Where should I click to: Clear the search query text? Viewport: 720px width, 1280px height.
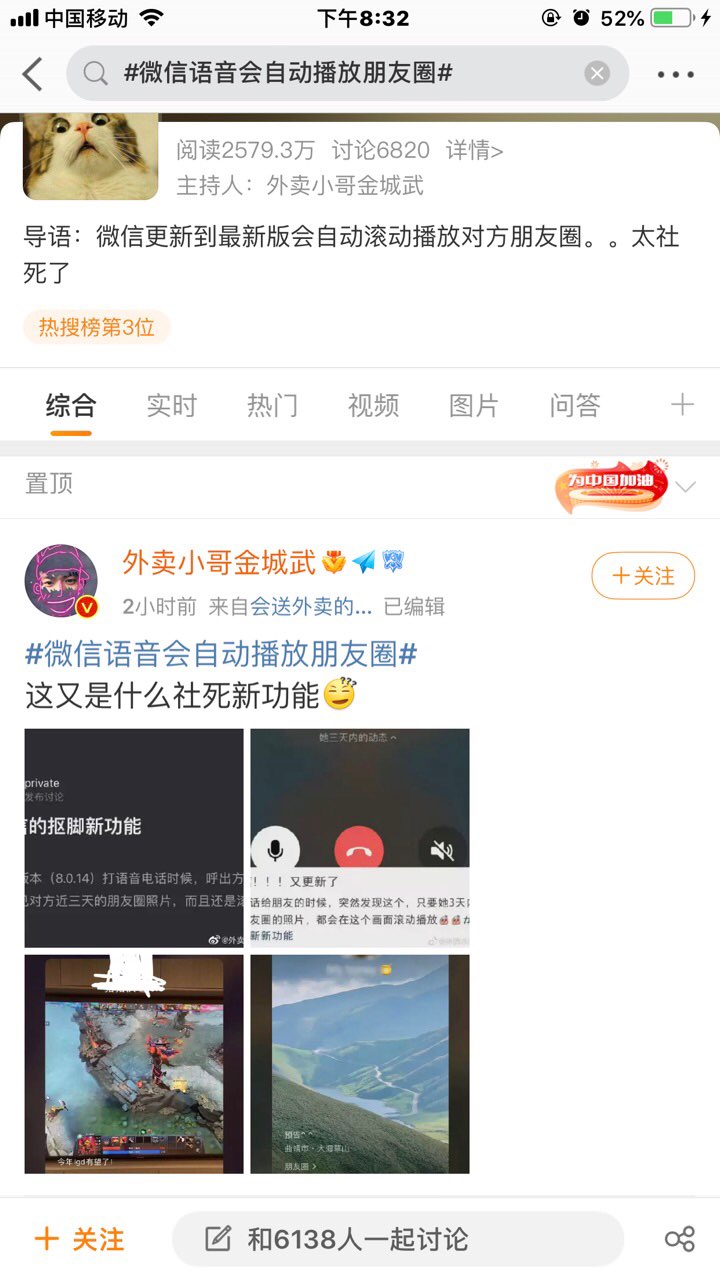pos(597,74)
